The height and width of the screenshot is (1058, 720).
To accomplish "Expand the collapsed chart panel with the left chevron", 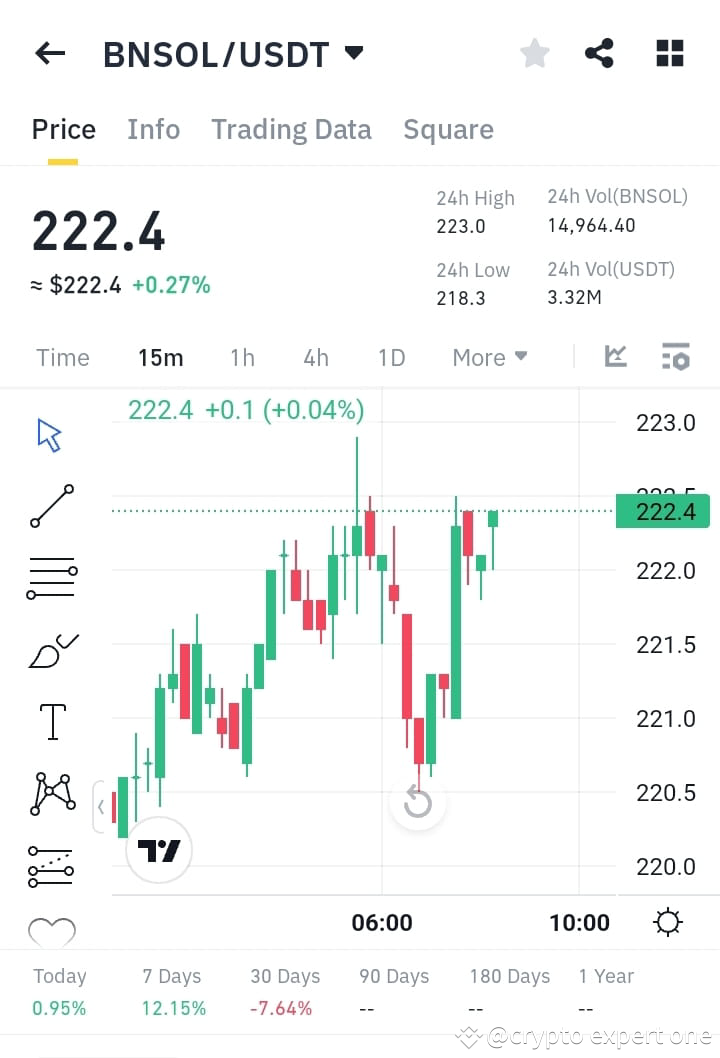I will coord(102,806).
